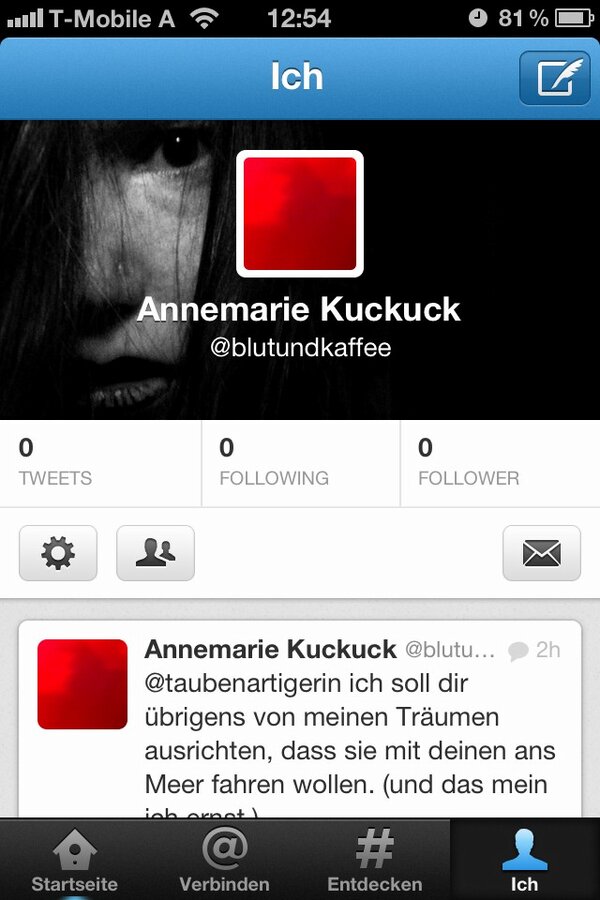Open the switch accounts button
The width and height of the screenshot is (600, 900).
(x=155, y=552)
